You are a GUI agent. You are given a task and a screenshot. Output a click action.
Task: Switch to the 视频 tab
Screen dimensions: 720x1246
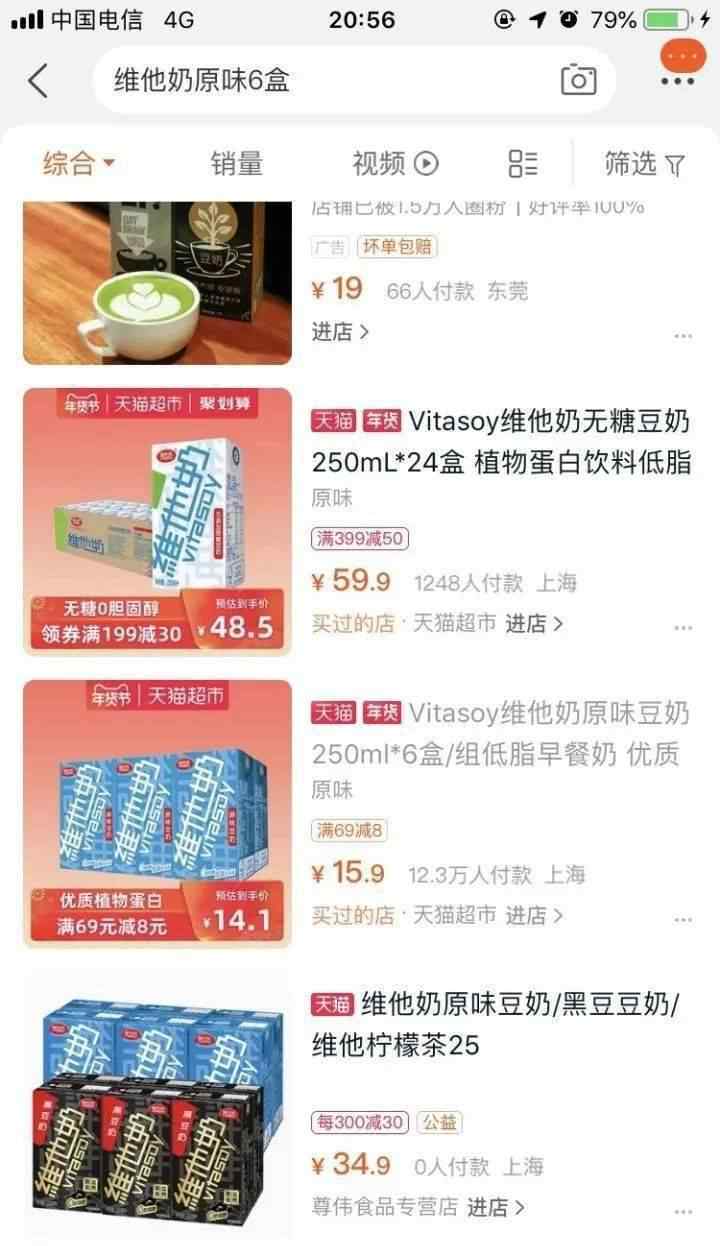(x=394, y=163)
